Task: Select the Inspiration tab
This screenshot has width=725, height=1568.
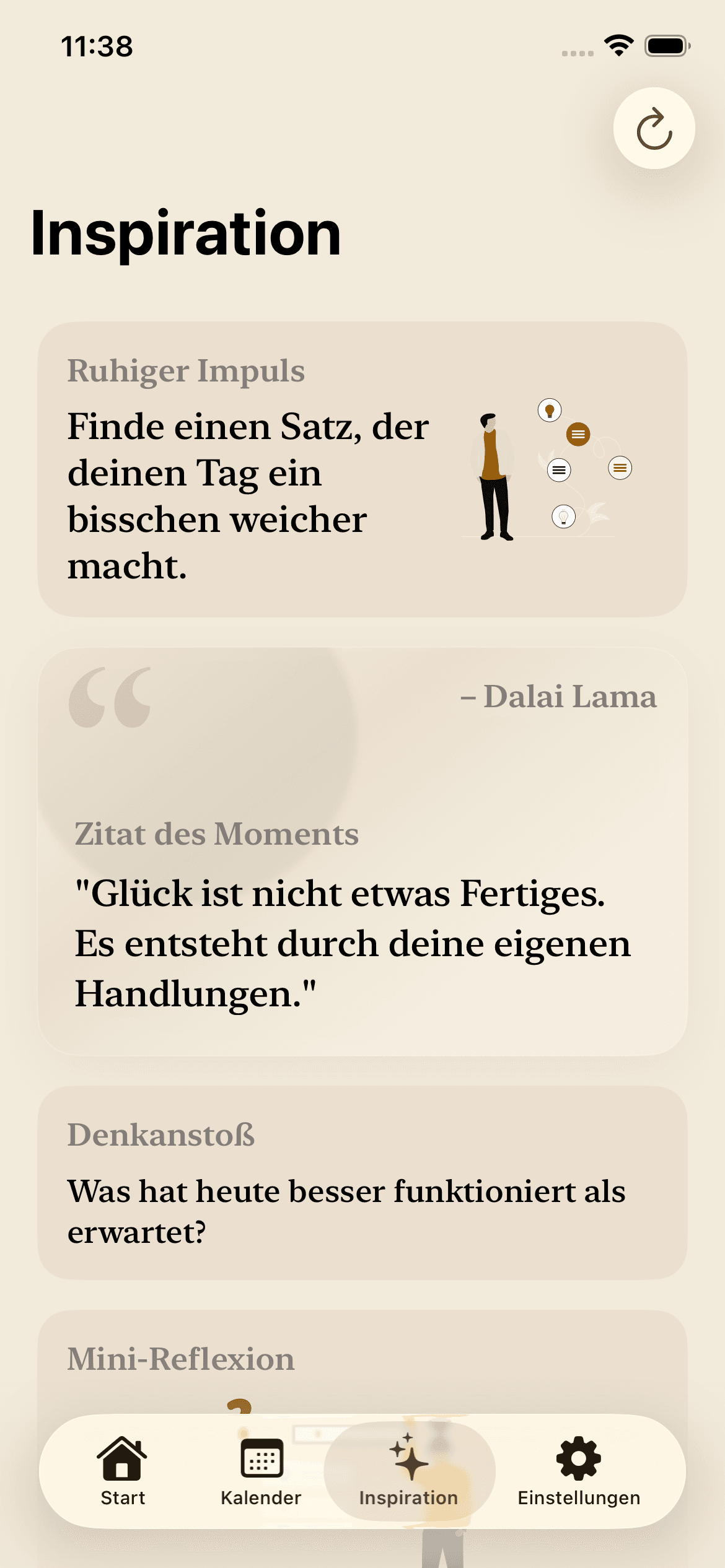Action: [x=409, y=1471]
